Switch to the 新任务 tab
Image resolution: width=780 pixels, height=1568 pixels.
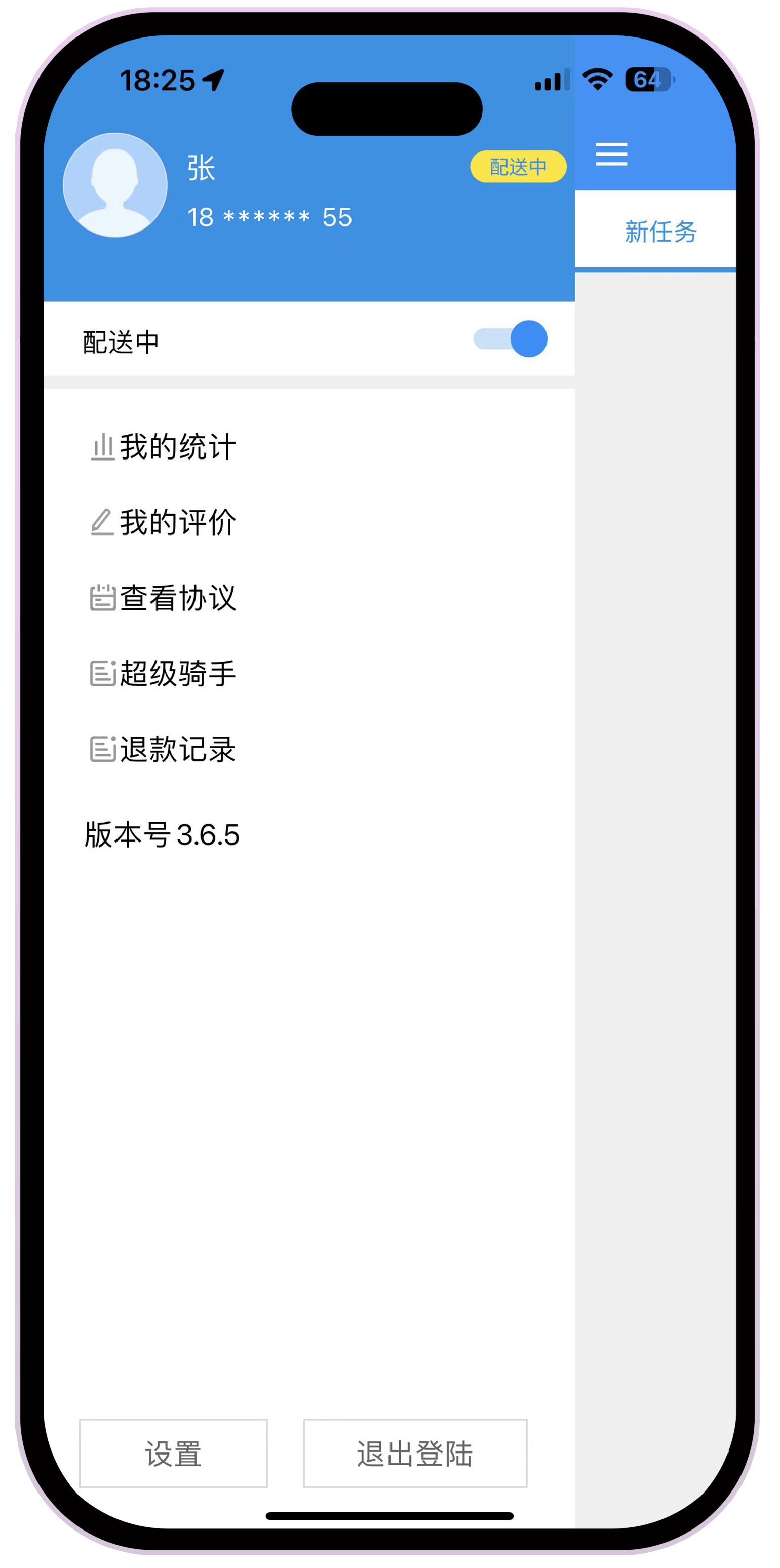coord(660,232)
